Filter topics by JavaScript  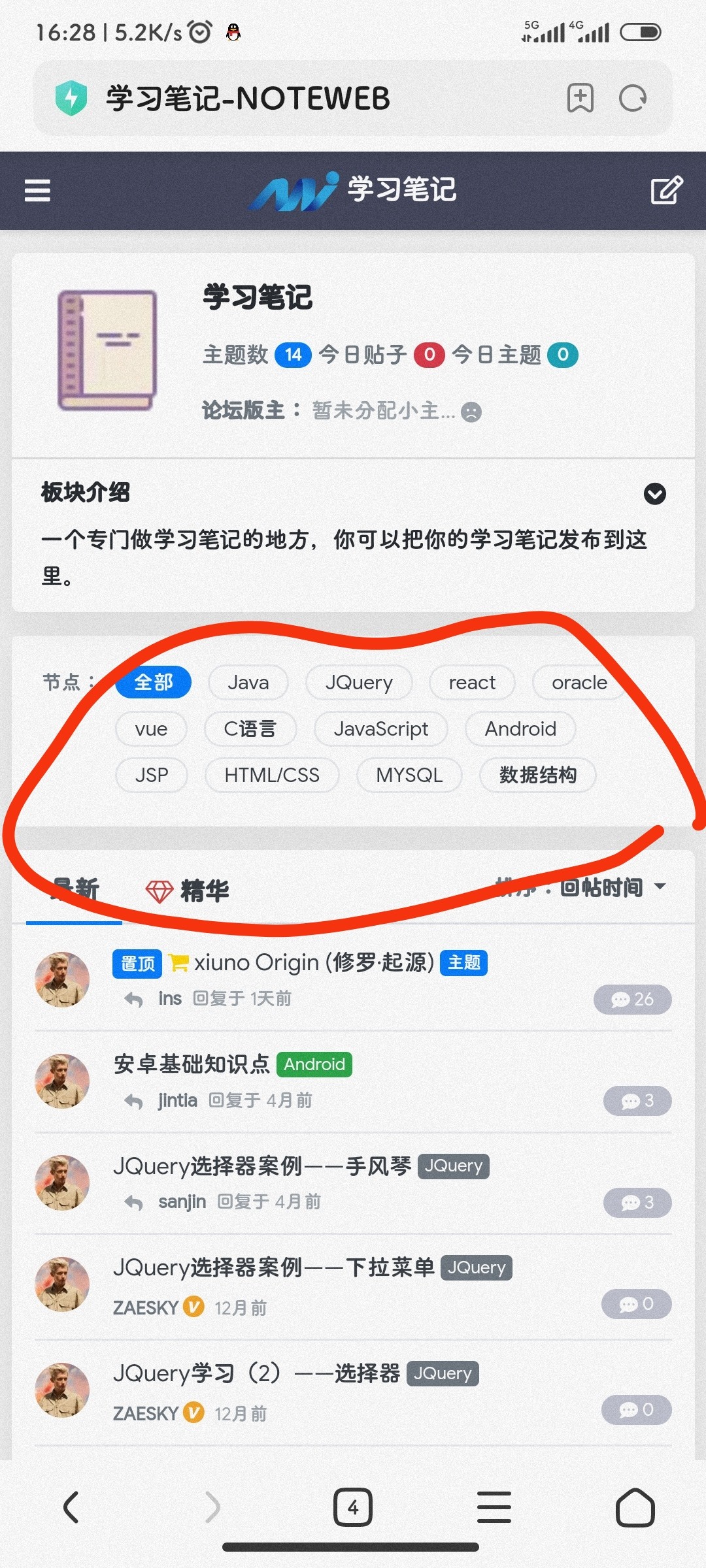click(380, 729)
